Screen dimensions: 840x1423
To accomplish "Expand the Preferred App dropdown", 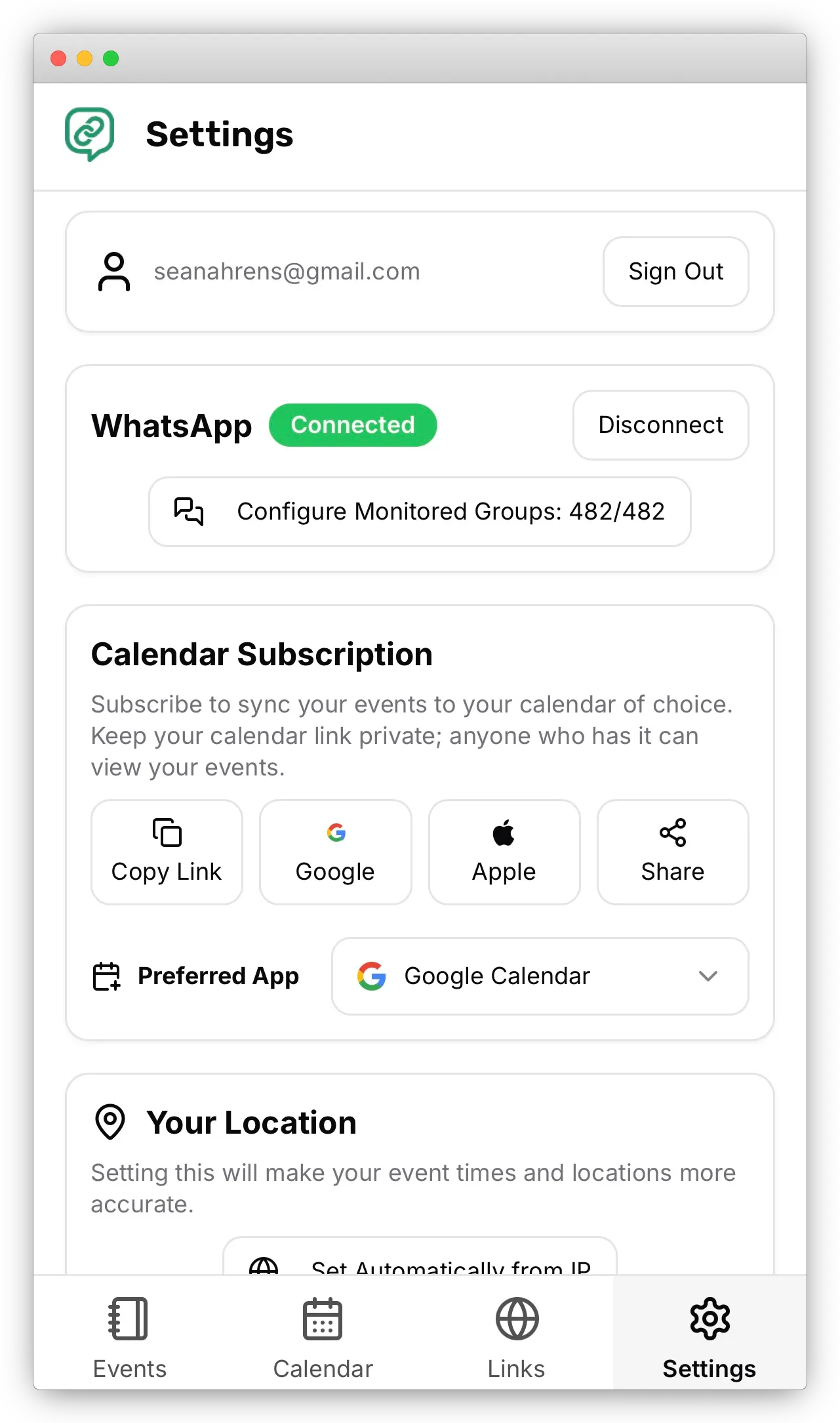I will point(540,976).
